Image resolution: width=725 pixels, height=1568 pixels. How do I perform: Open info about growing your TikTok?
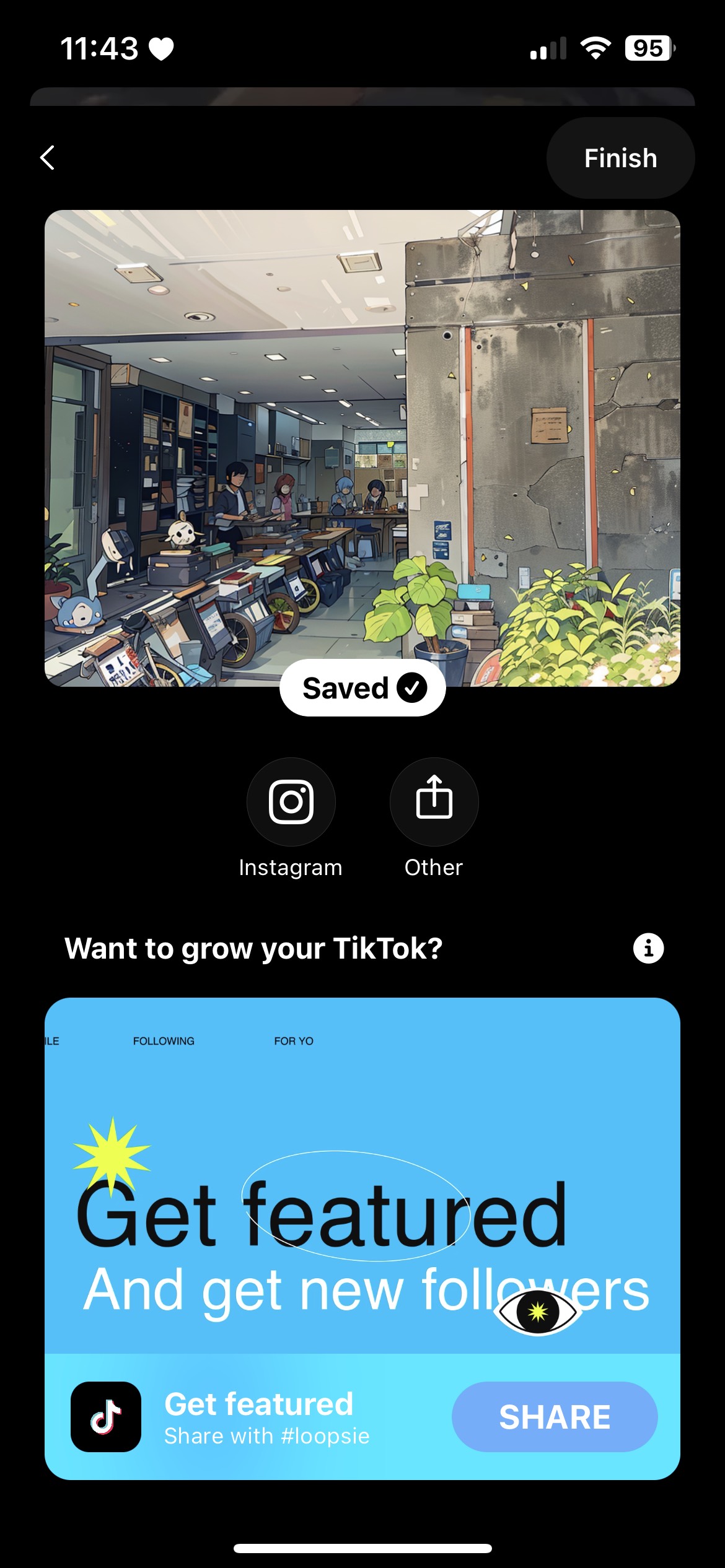(x=648, y=948)
